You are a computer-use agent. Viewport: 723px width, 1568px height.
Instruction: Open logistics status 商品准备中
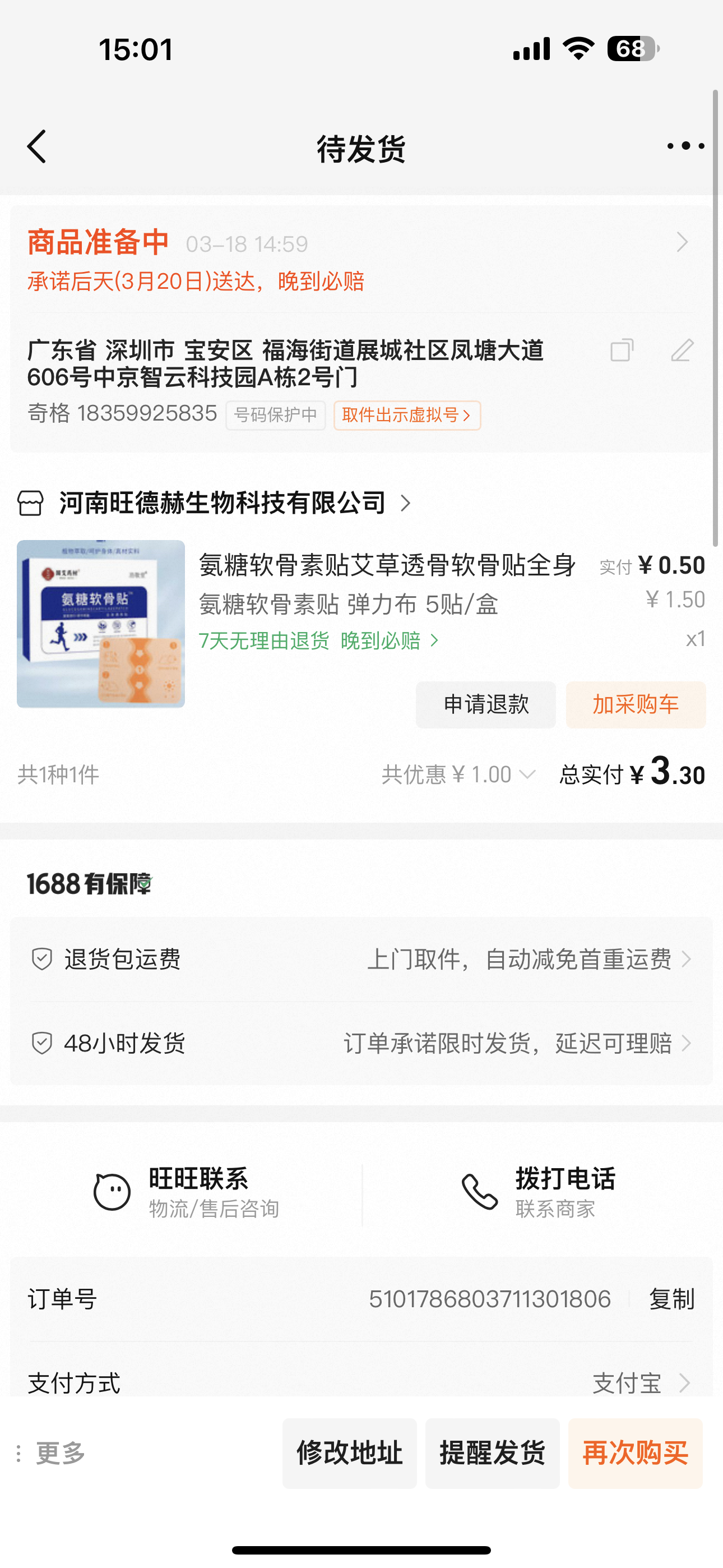pyautogui.click(x=359, y=243)
